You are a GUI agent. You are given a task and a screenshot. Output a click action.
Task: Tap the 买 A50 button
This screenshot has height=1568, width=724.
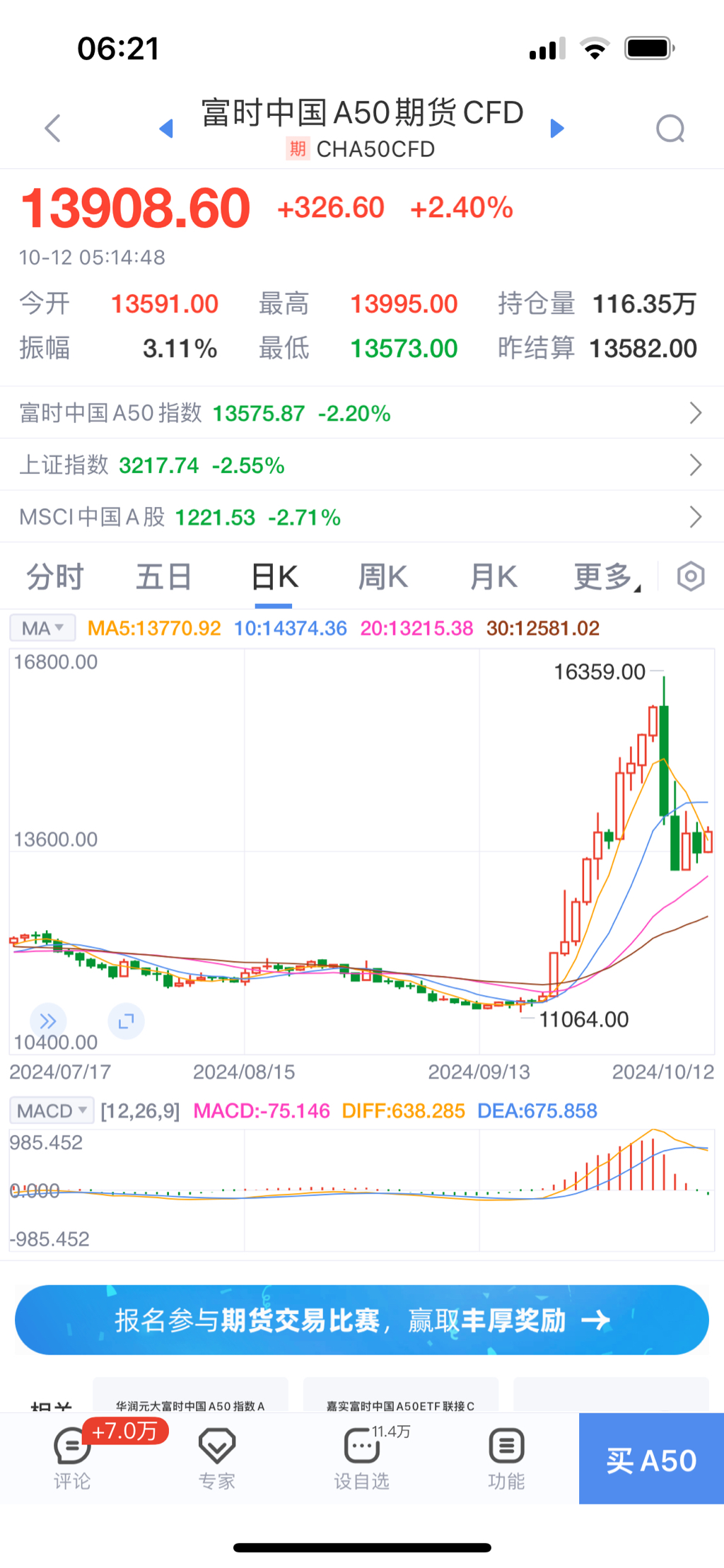[x=650, y=1460]
